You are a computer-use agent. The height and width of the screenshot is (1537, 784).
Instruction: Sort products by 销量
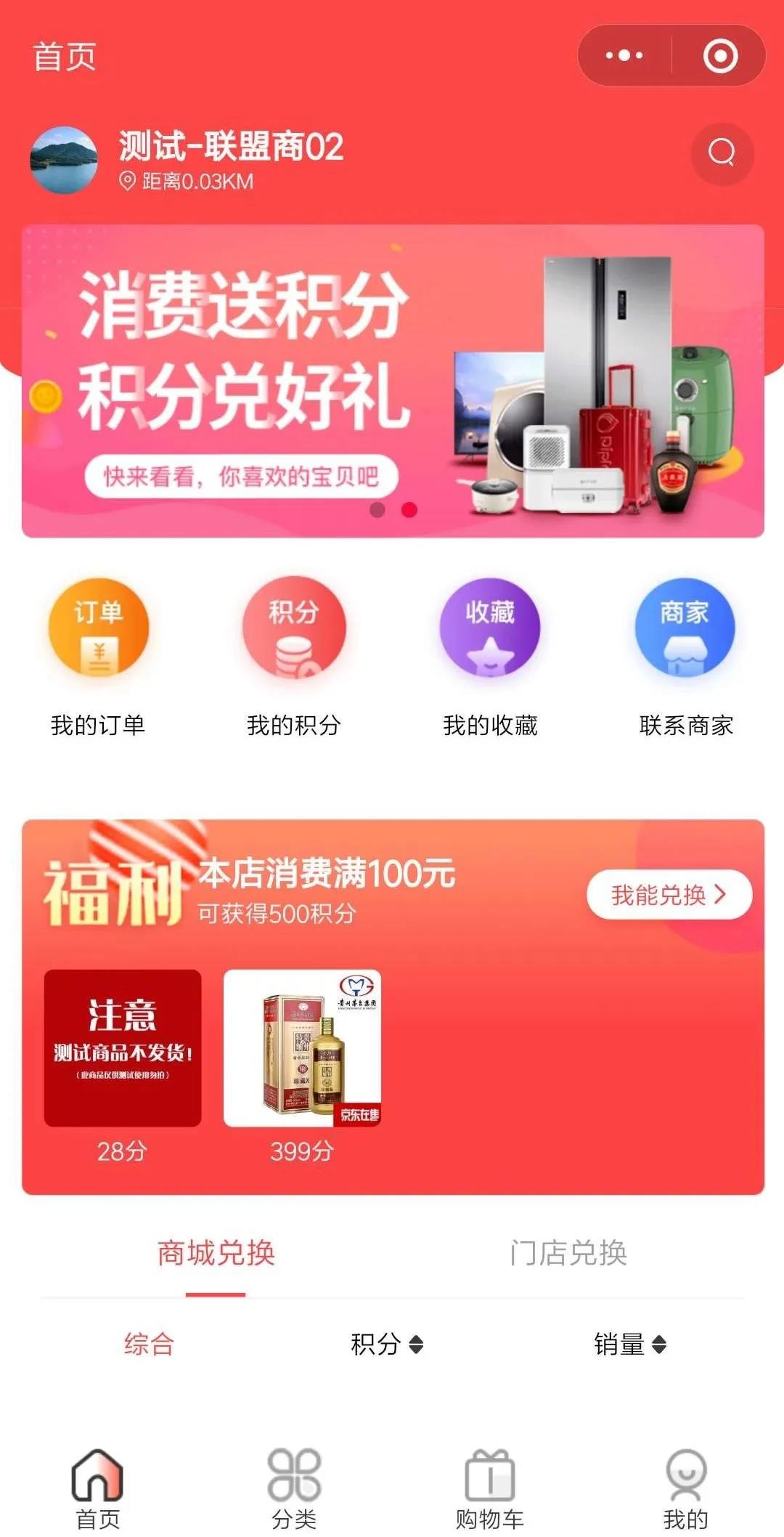coord(629,1344)
